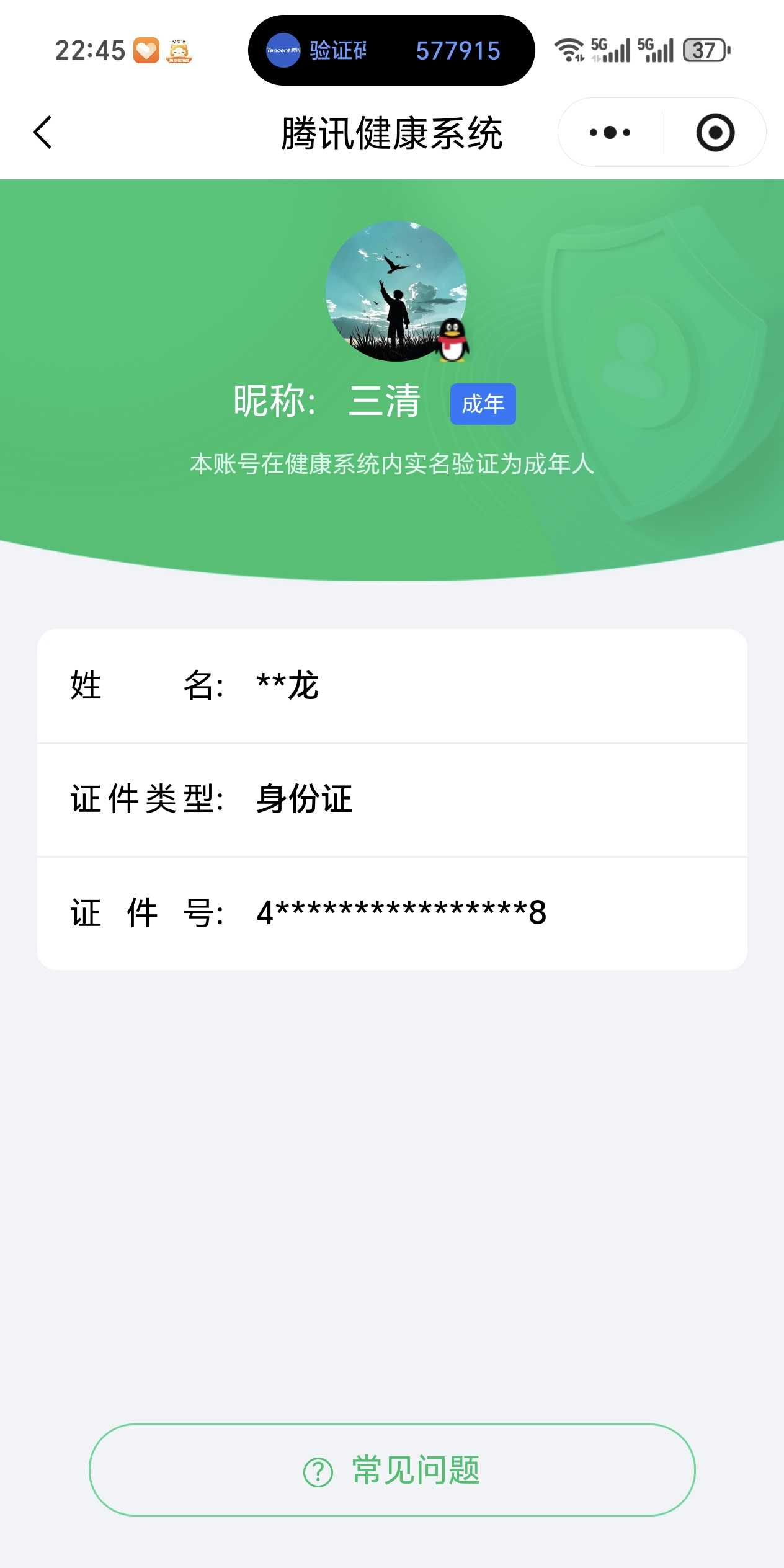
Task: Tap the back arrow to exit 腾讯健康系统
Action: (43, 133)
